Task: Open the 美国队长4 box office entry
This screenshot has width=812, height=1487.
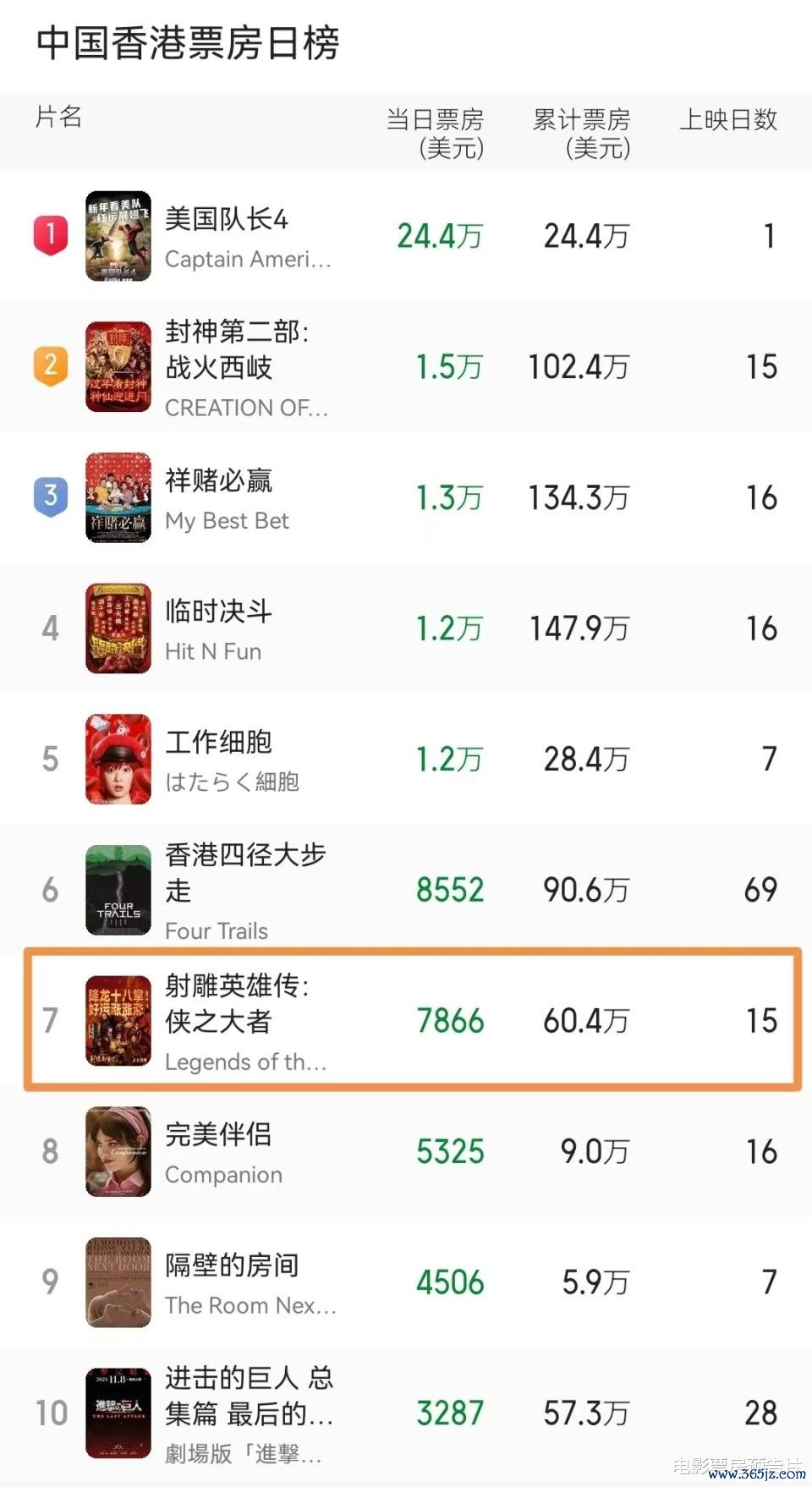Action: click(226, 220)
